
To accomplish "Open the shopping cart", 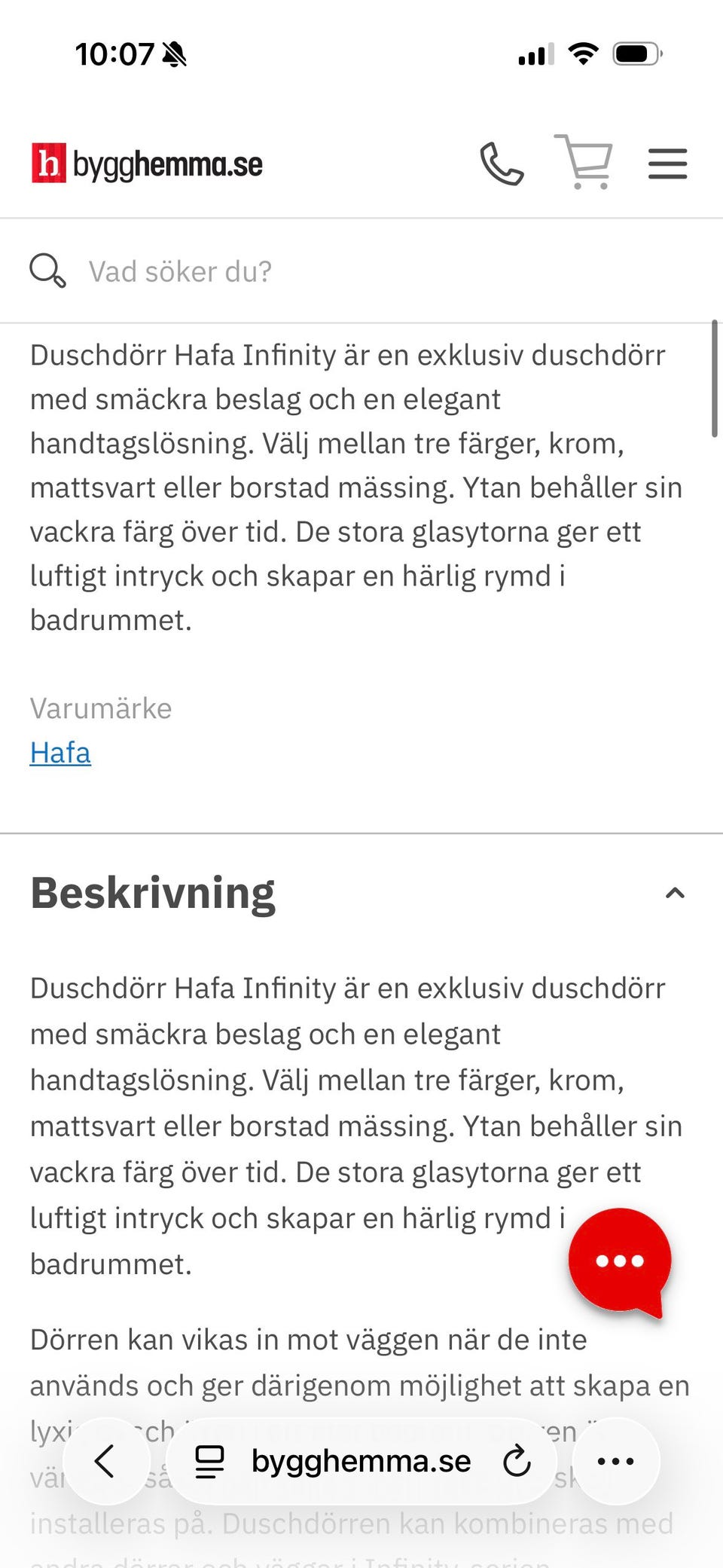I will point(584,161).
